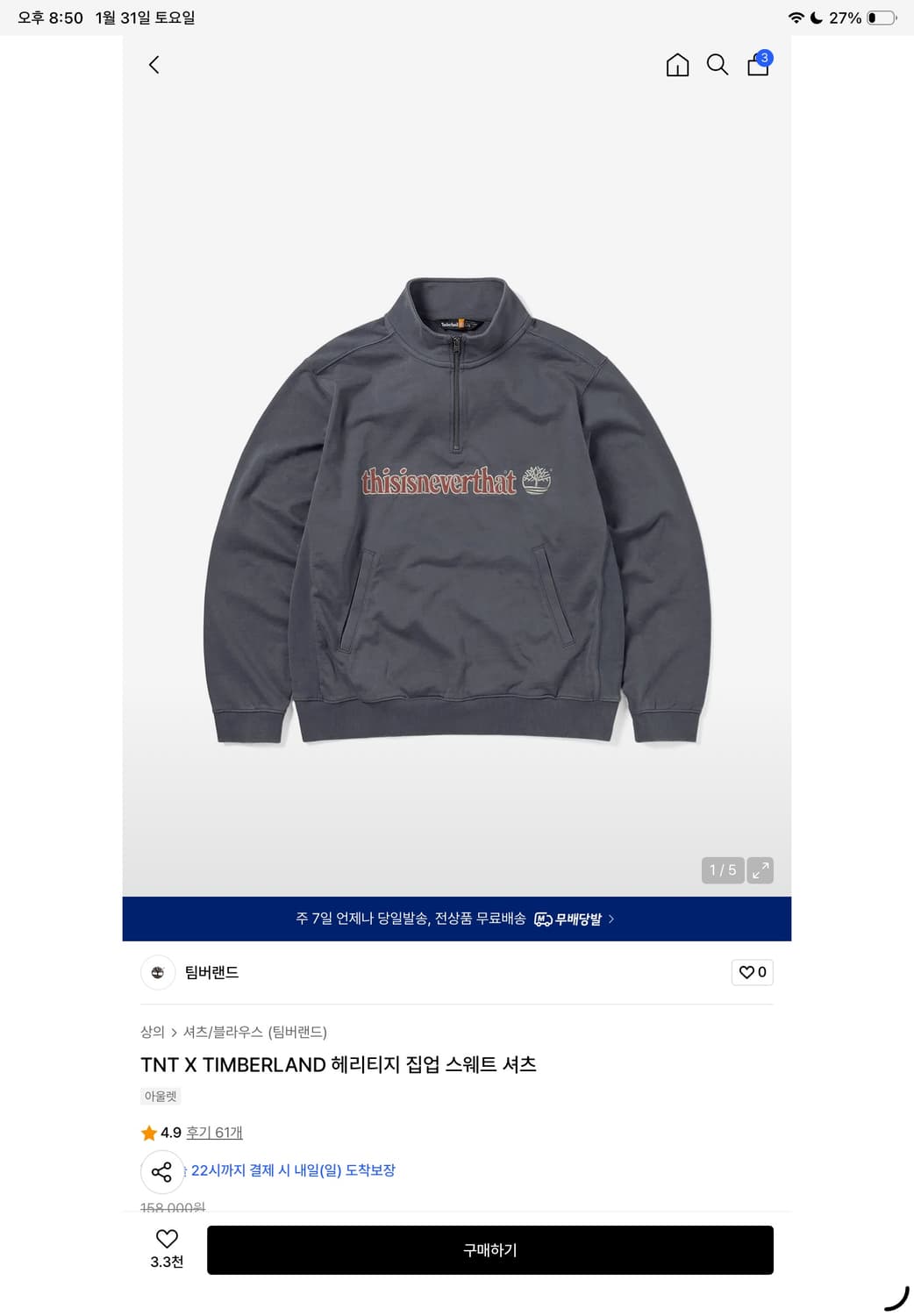
Task: Tap the share icon below the rating
Action: point(162,1171)
